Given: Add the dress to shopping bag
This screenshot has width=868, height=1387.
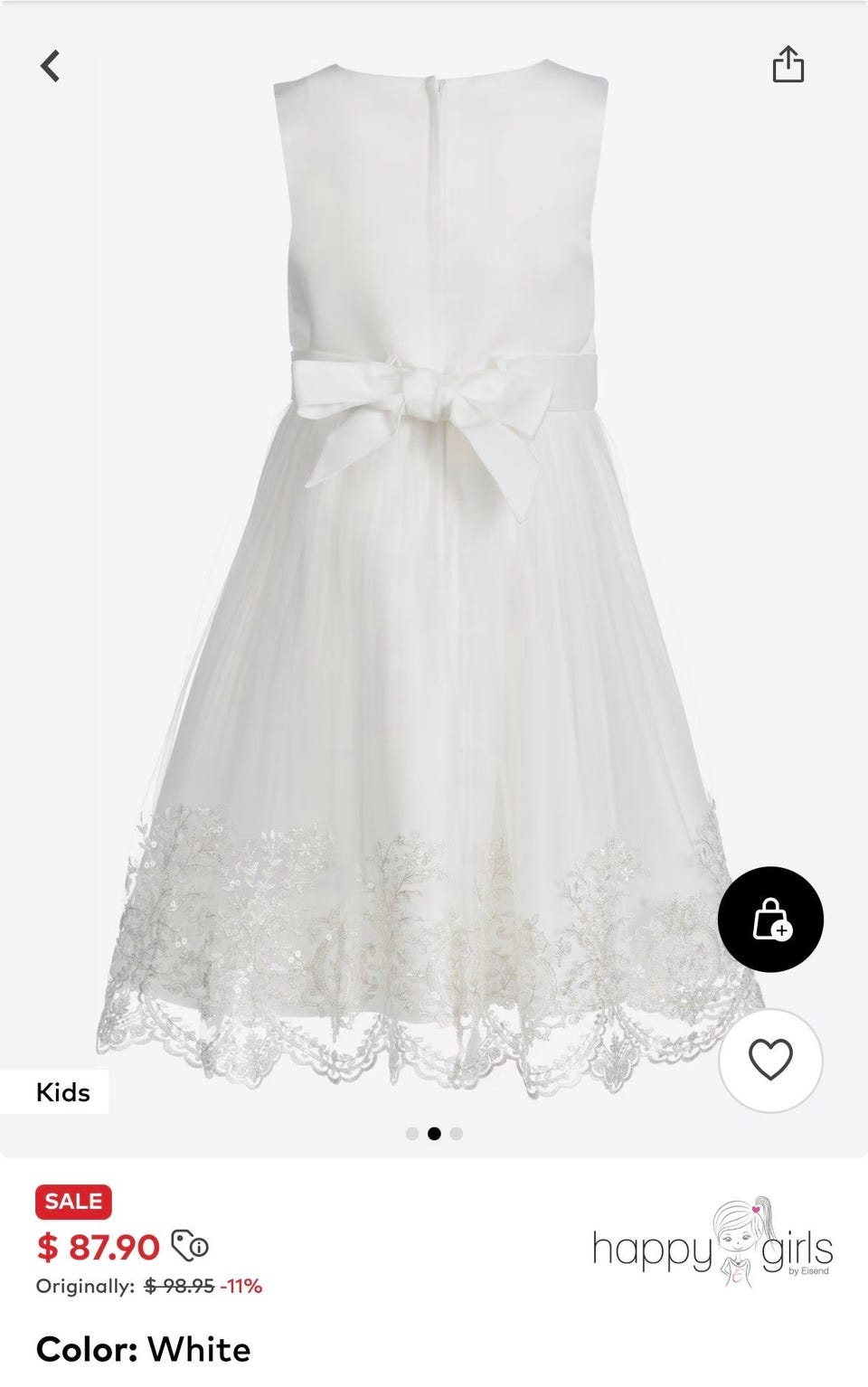Looking at the screenshot, I should [770, 920].
